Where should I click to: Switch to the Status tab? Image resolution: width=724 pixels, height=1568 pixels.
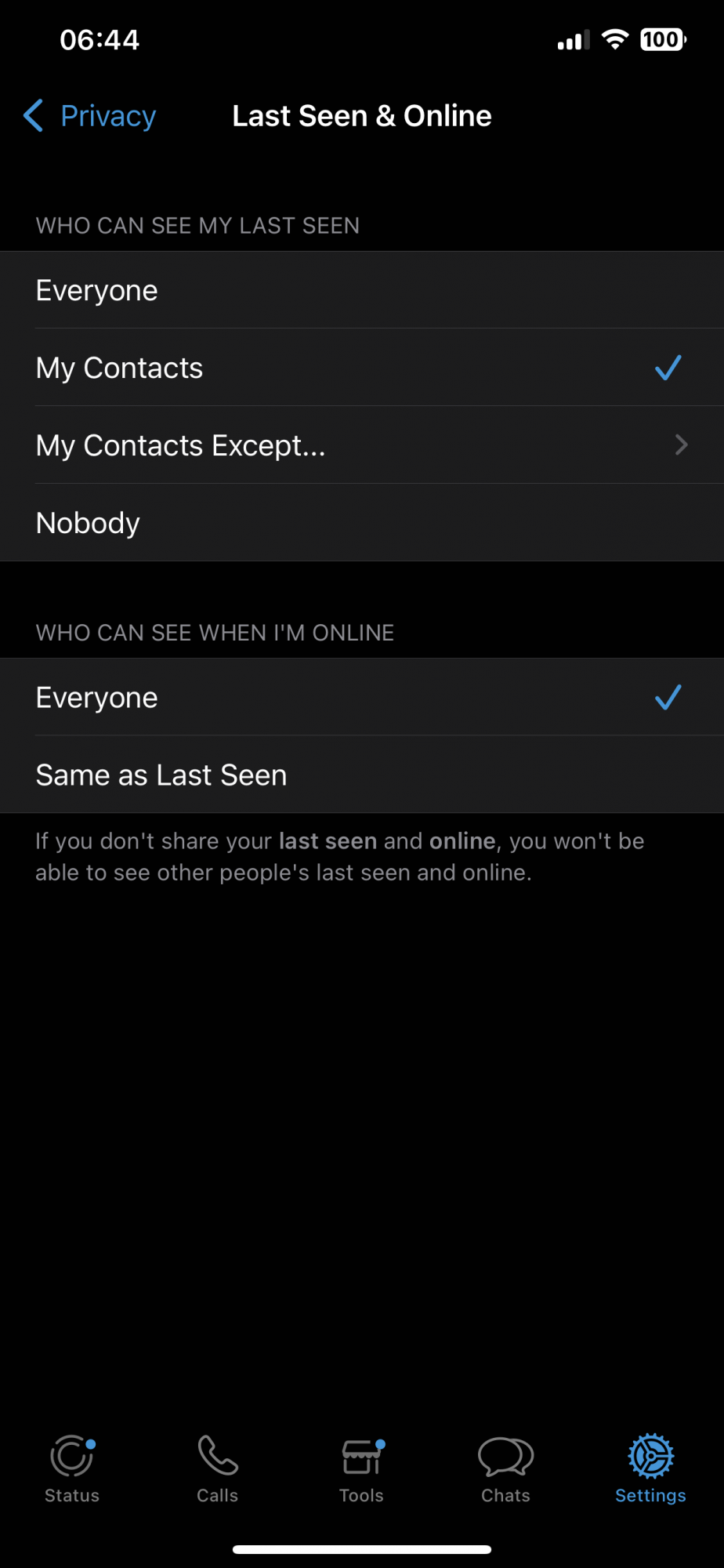72,1469
